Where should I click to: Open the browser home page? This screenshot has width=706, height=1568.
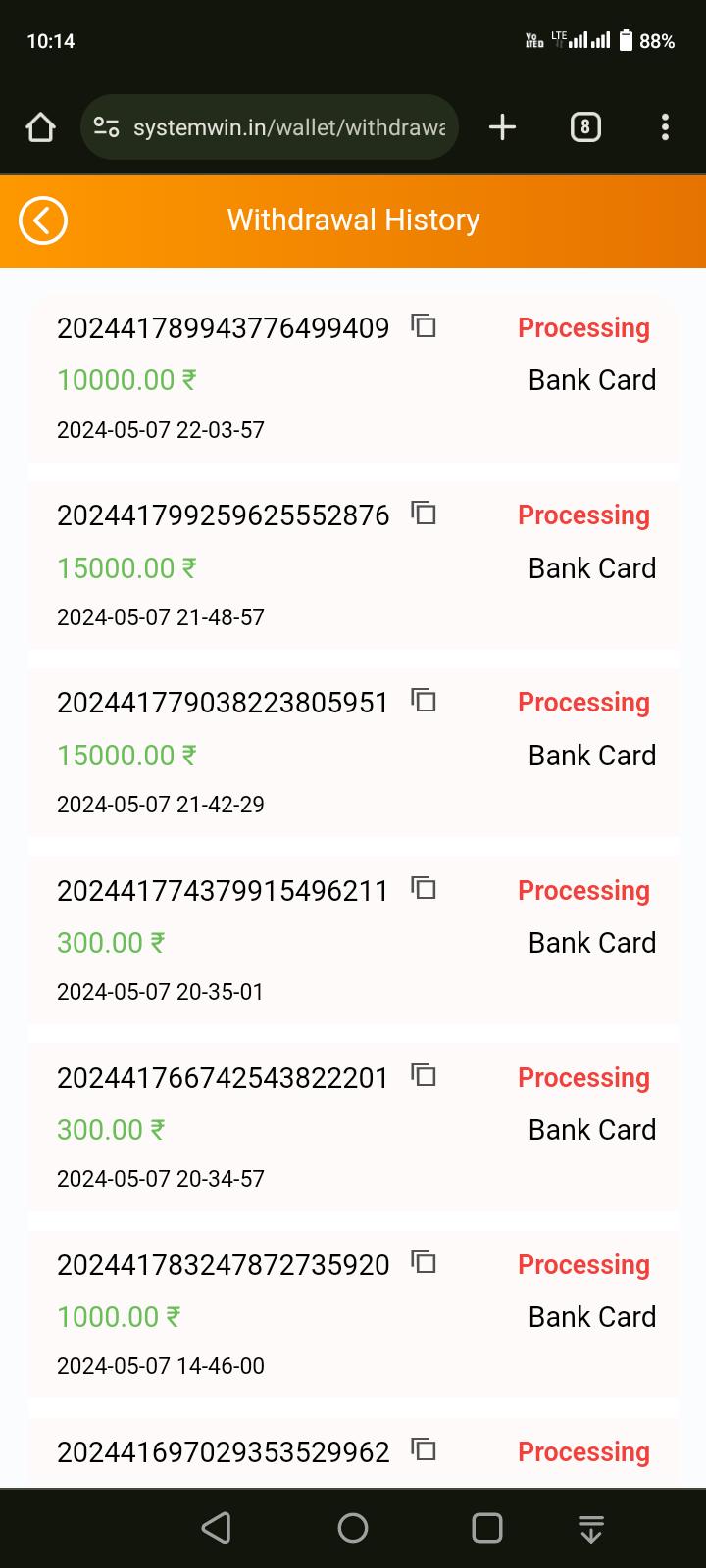coord(40,127)
